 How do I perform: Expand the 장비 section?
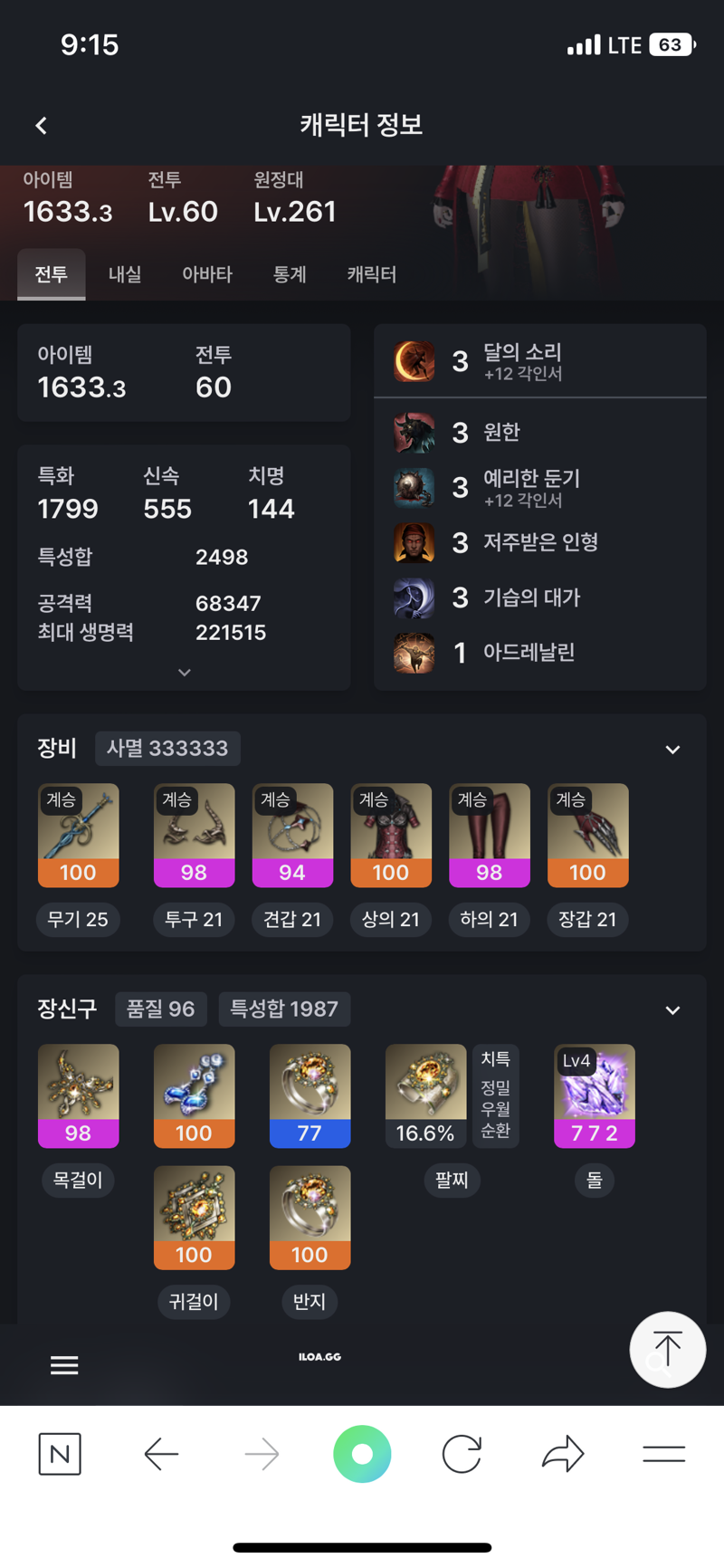(672, 750)
